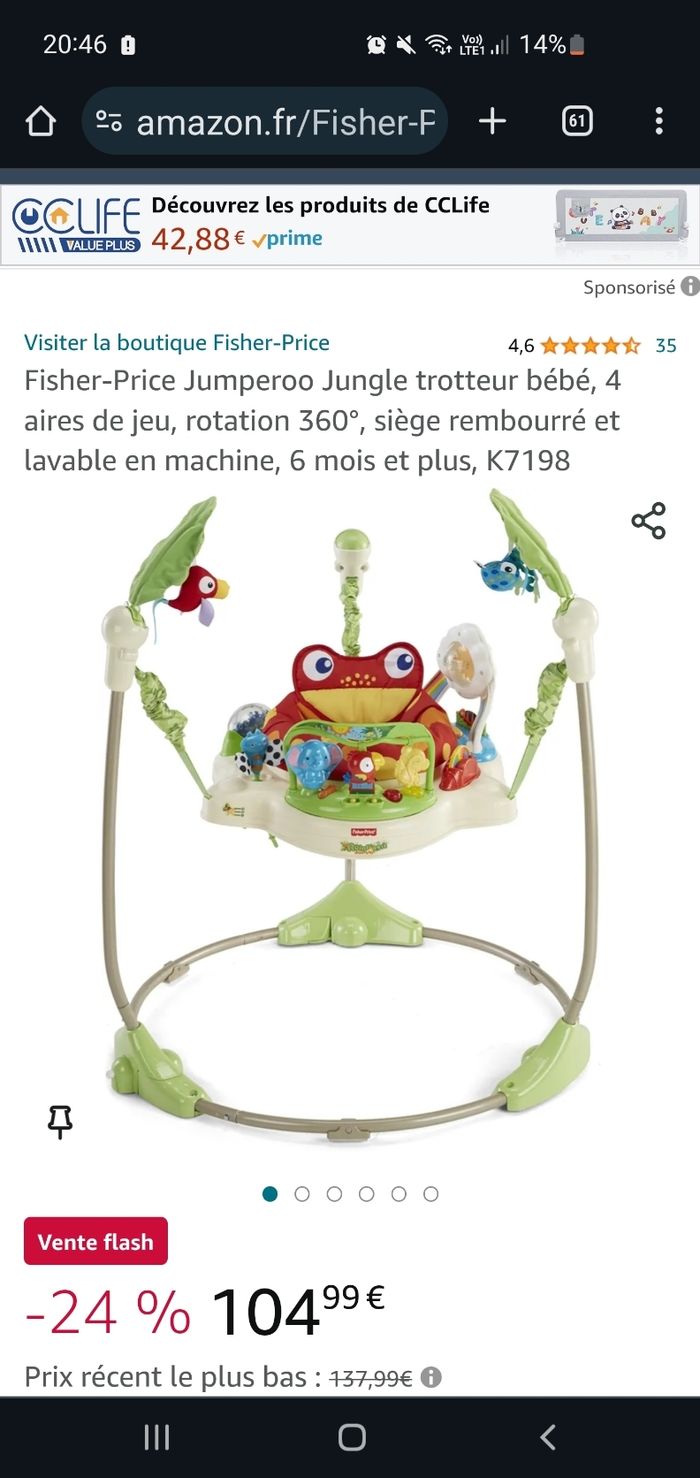Screen dimensions: 700x1478
Task: Visit the Fisher-Price boutique
Action: pos(177,343)
